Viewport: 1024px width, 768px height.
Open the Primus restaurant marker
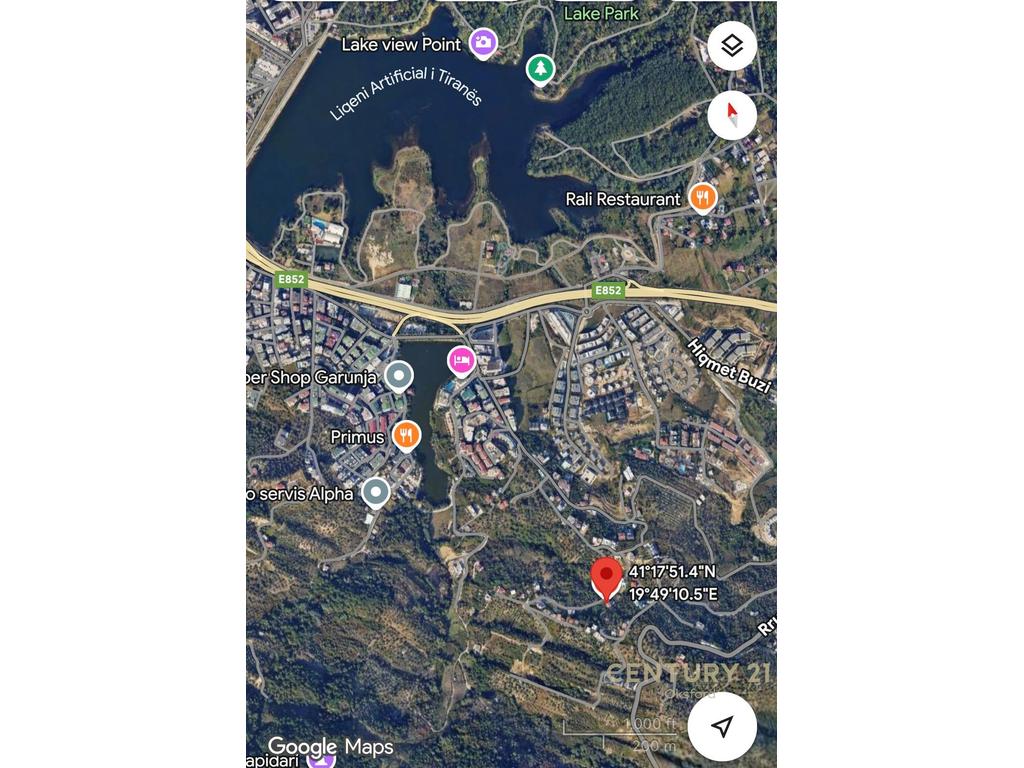[x=405, y=435]
